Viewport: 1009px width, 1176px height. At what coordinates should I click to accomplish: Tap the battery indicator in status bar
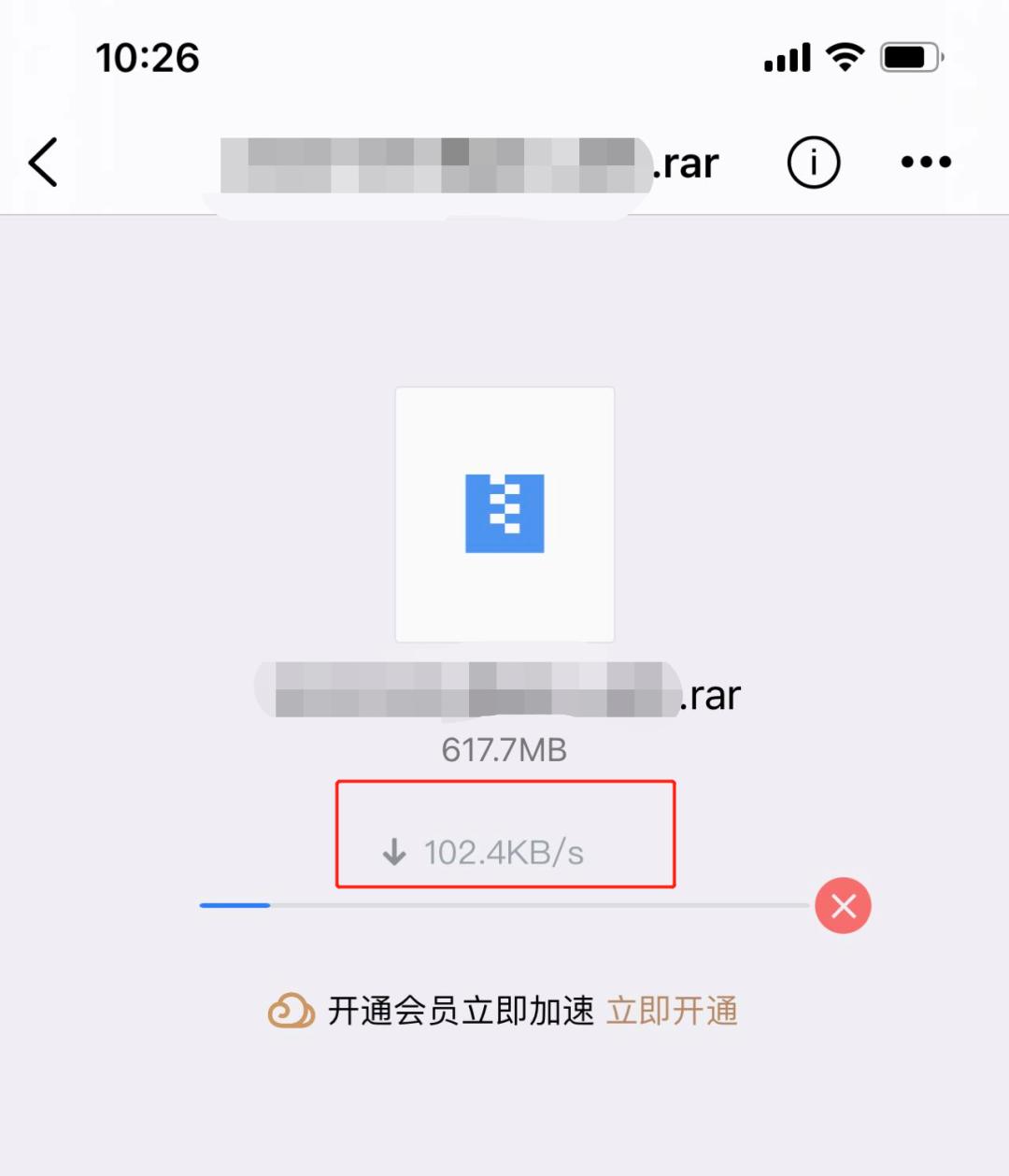[909, 56]
